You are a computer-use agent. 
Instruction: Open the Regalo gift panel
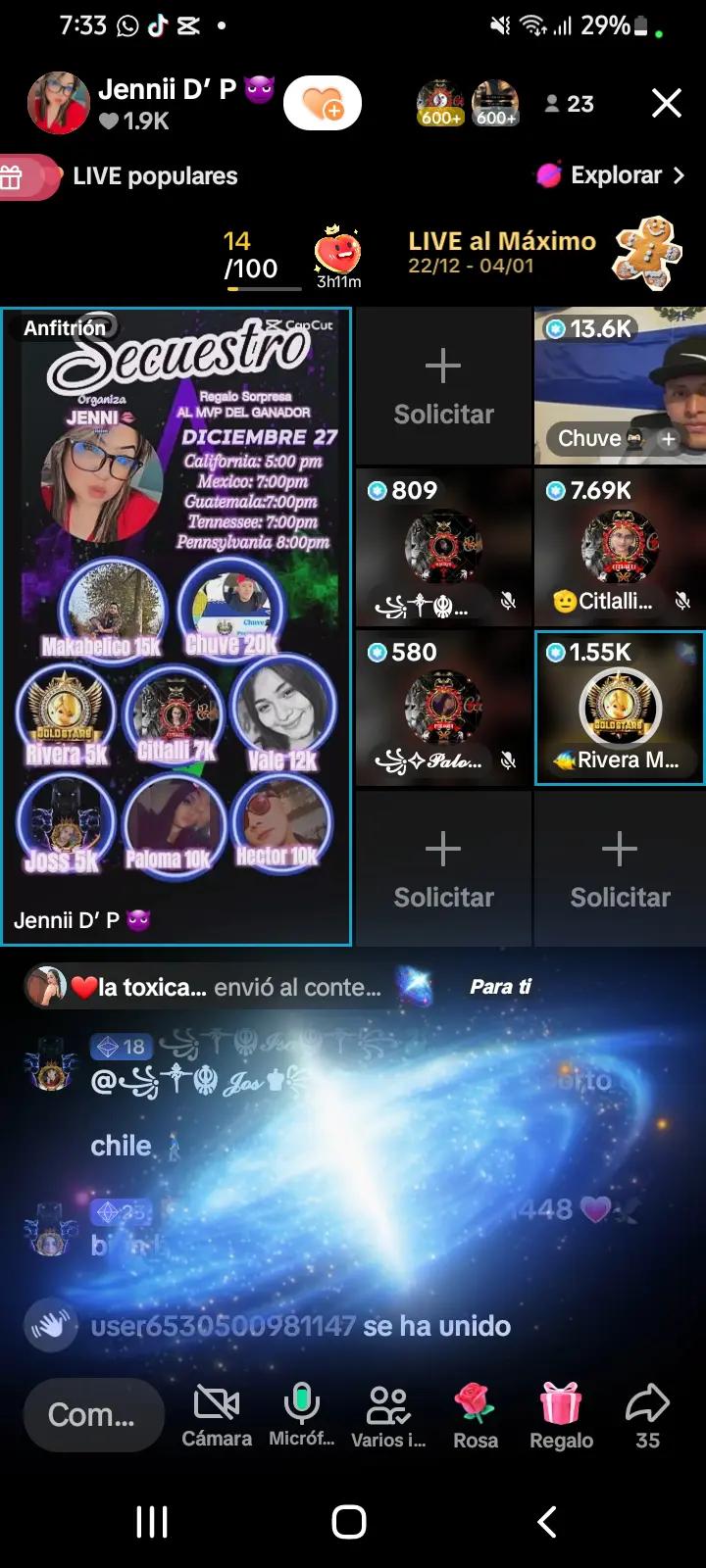tap(561, 1416)
